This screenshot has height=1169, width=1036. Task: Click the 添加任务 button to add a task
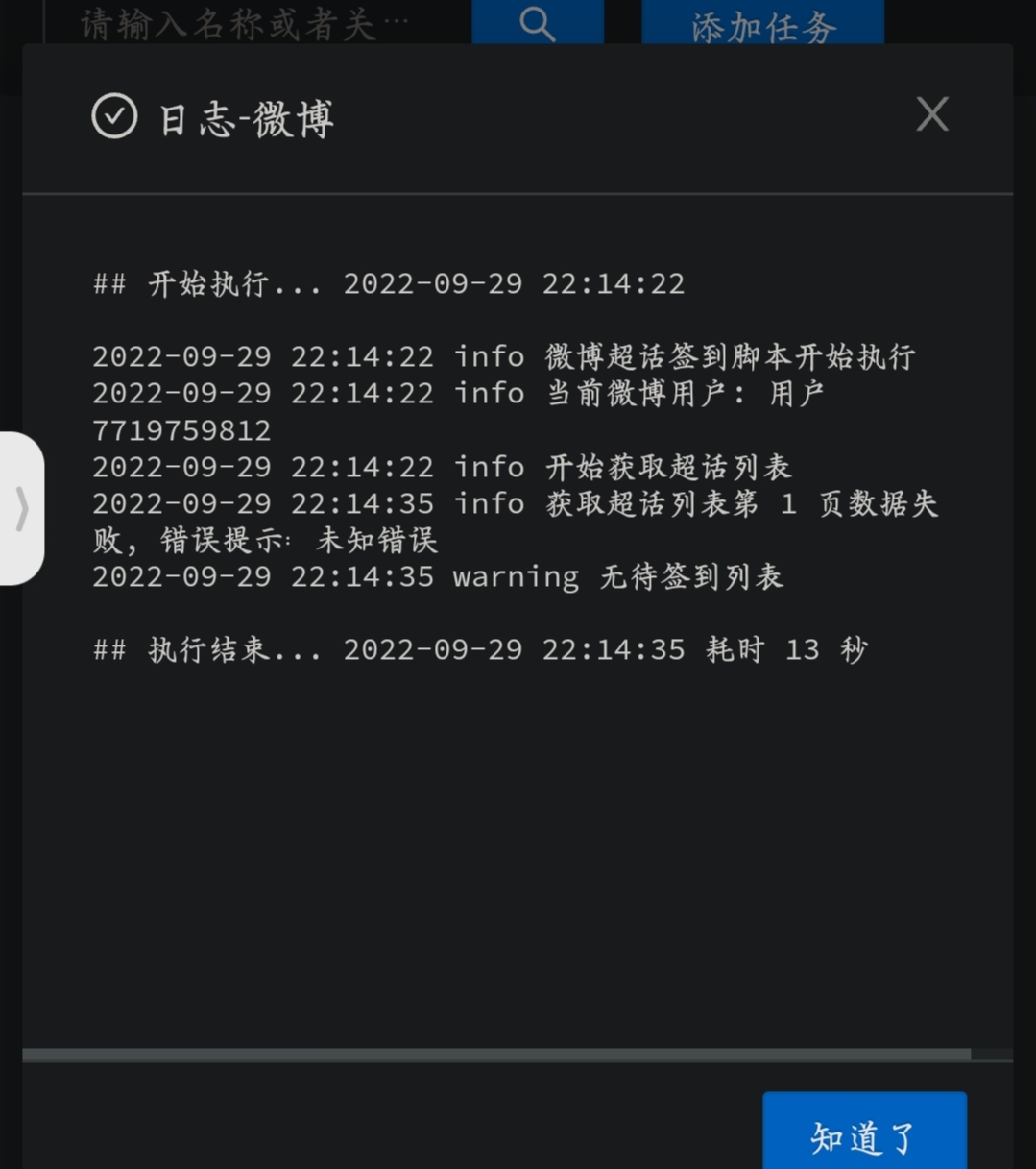pyautogui.click(x=761, y=26)
